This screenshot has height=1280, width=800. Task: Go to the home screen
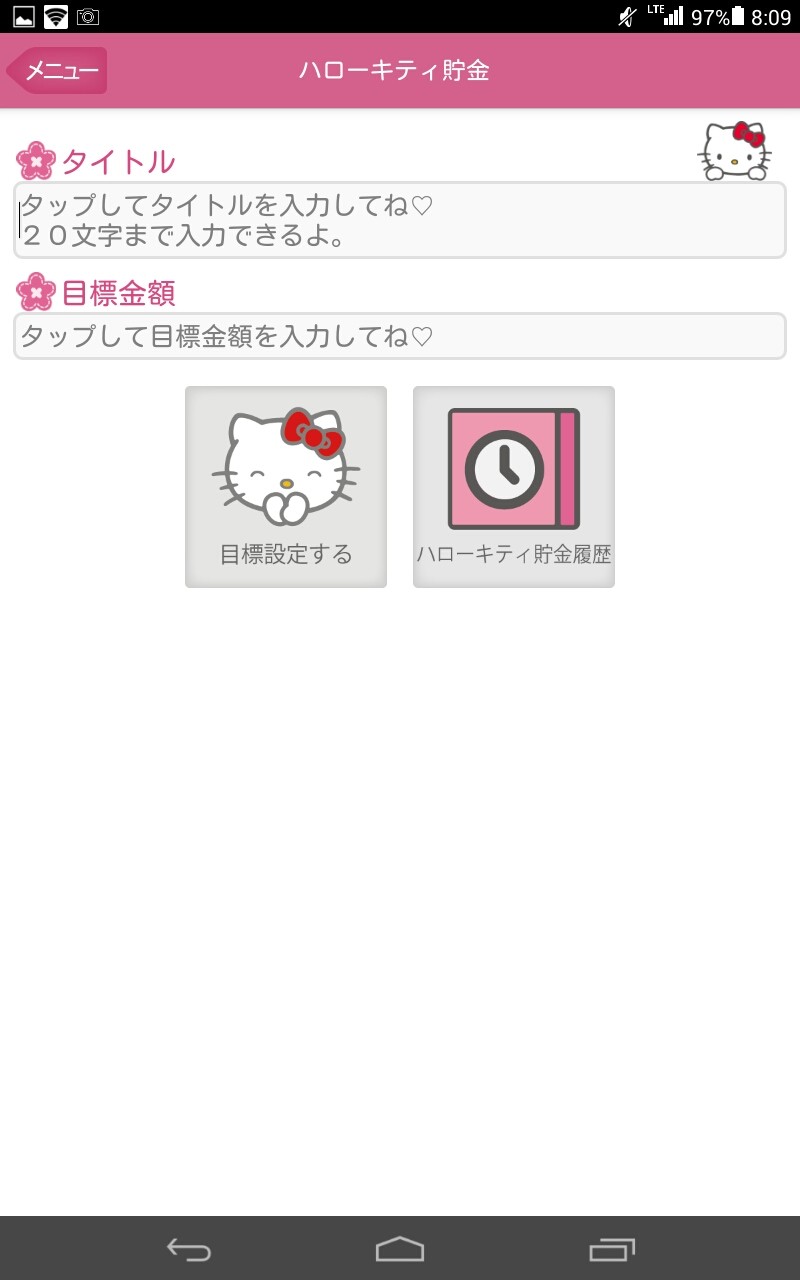pyautogui.click(x=399, y=1249)
